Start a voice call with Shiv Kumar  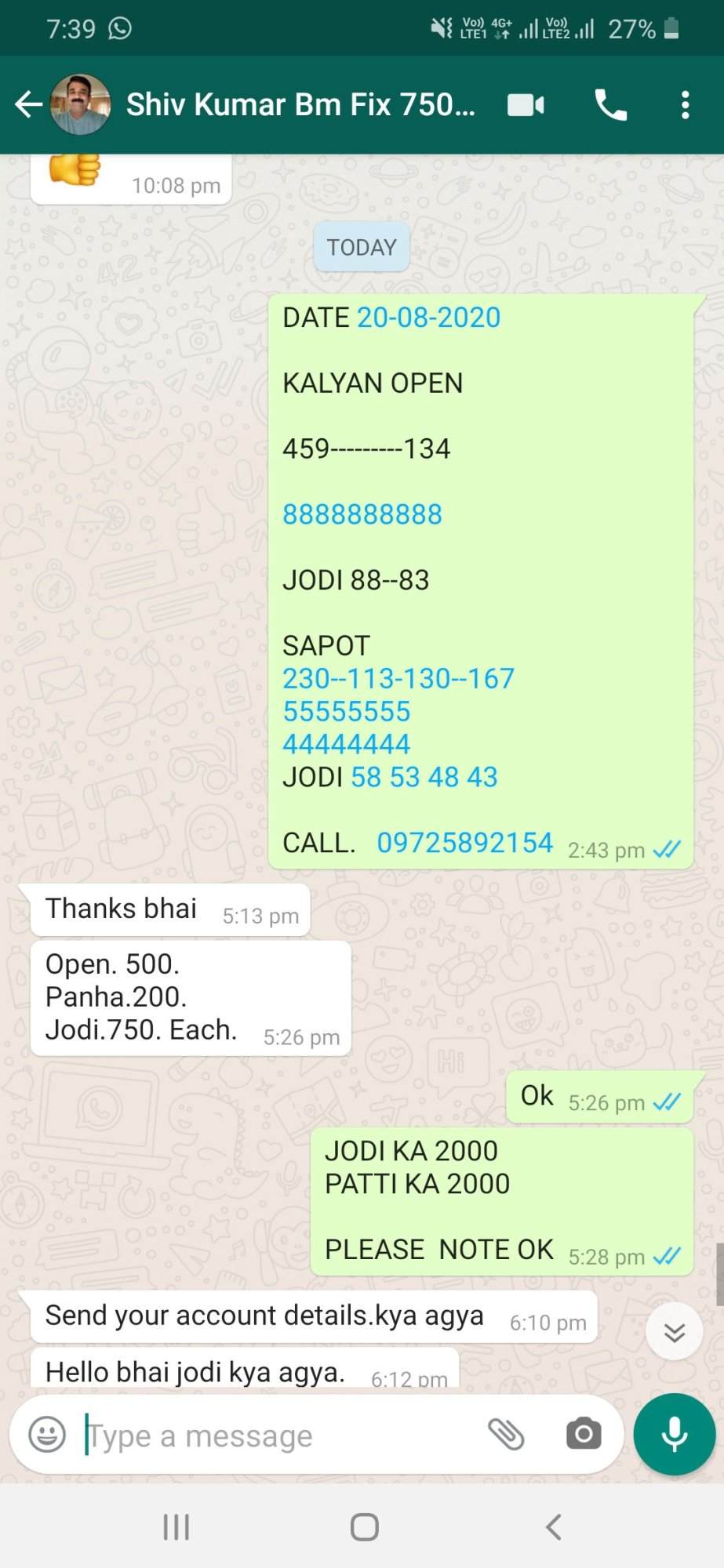click(x=610, y=105)
